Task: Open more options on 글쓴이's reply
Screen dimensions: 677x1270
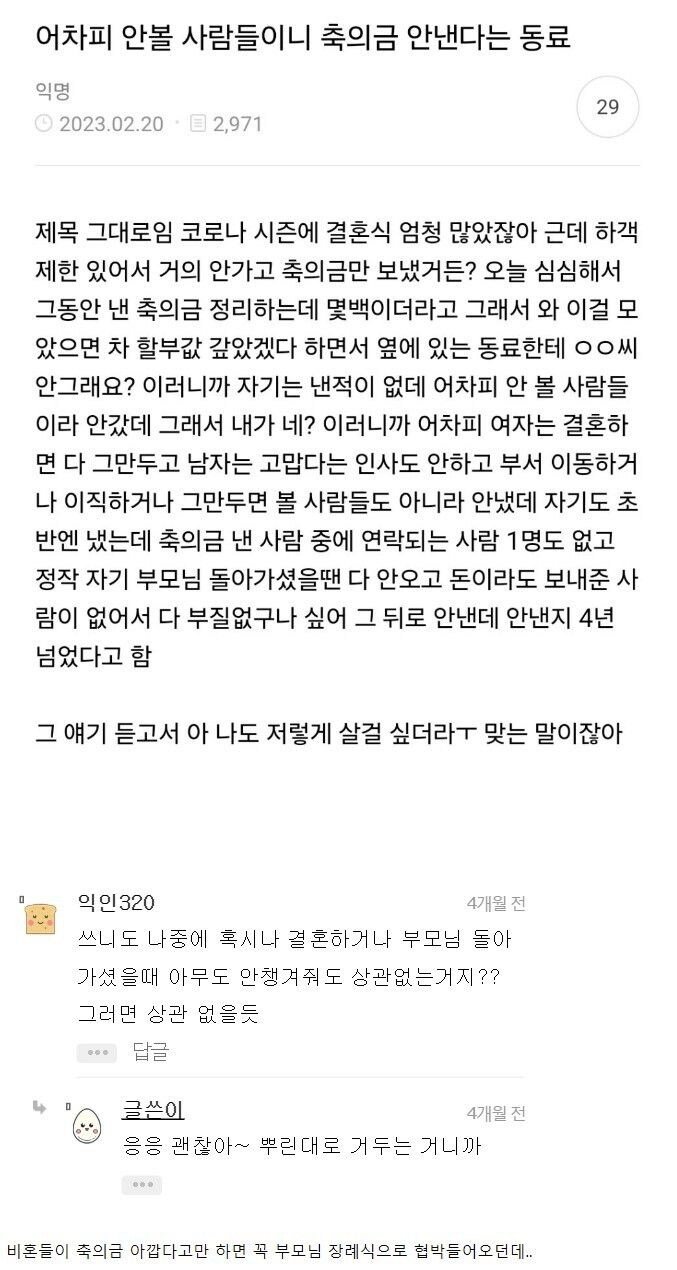Action: pyautogui.click(x=142, y=1185)
